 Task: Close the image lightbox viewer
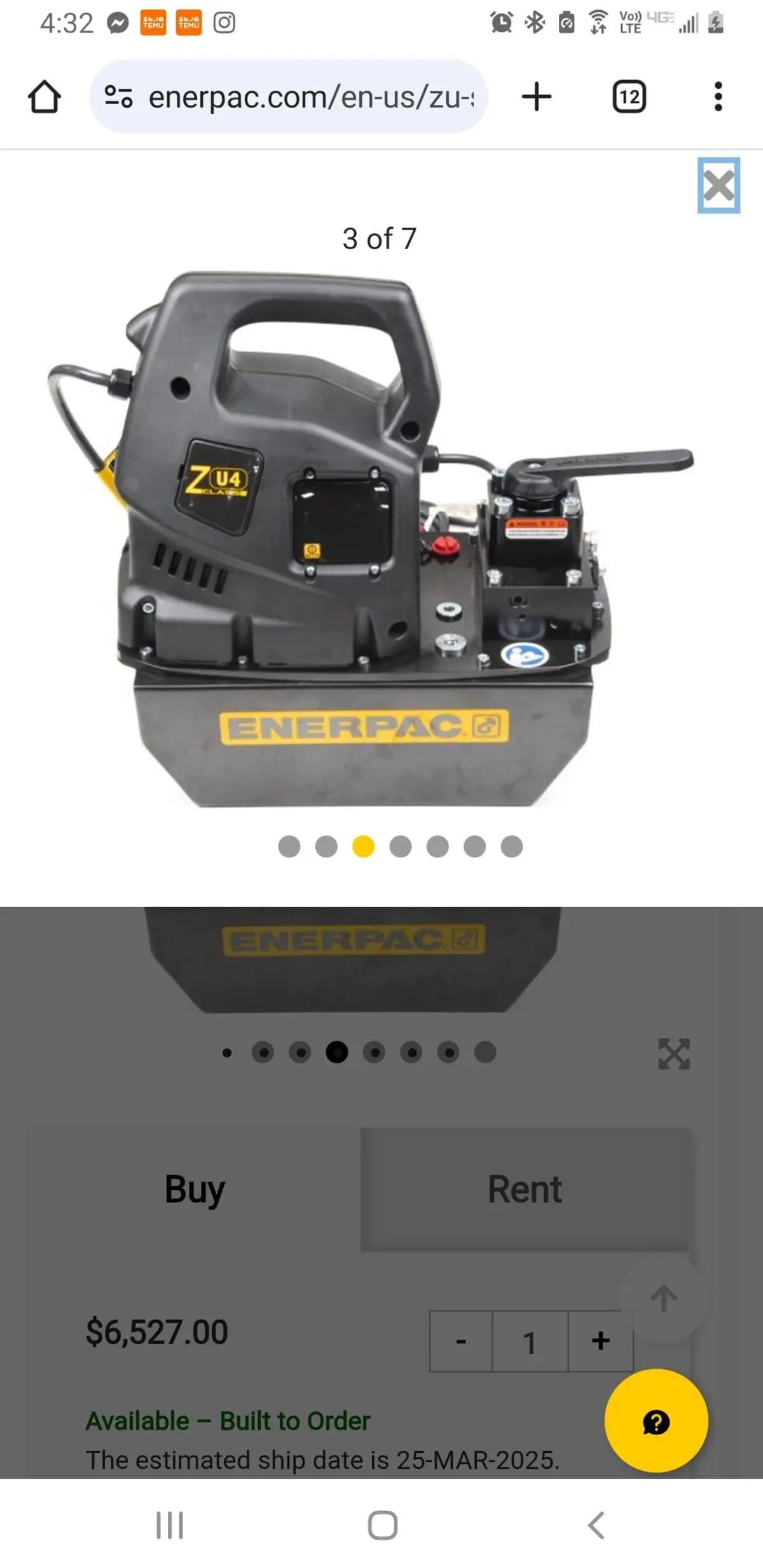(x=718, y=185)
